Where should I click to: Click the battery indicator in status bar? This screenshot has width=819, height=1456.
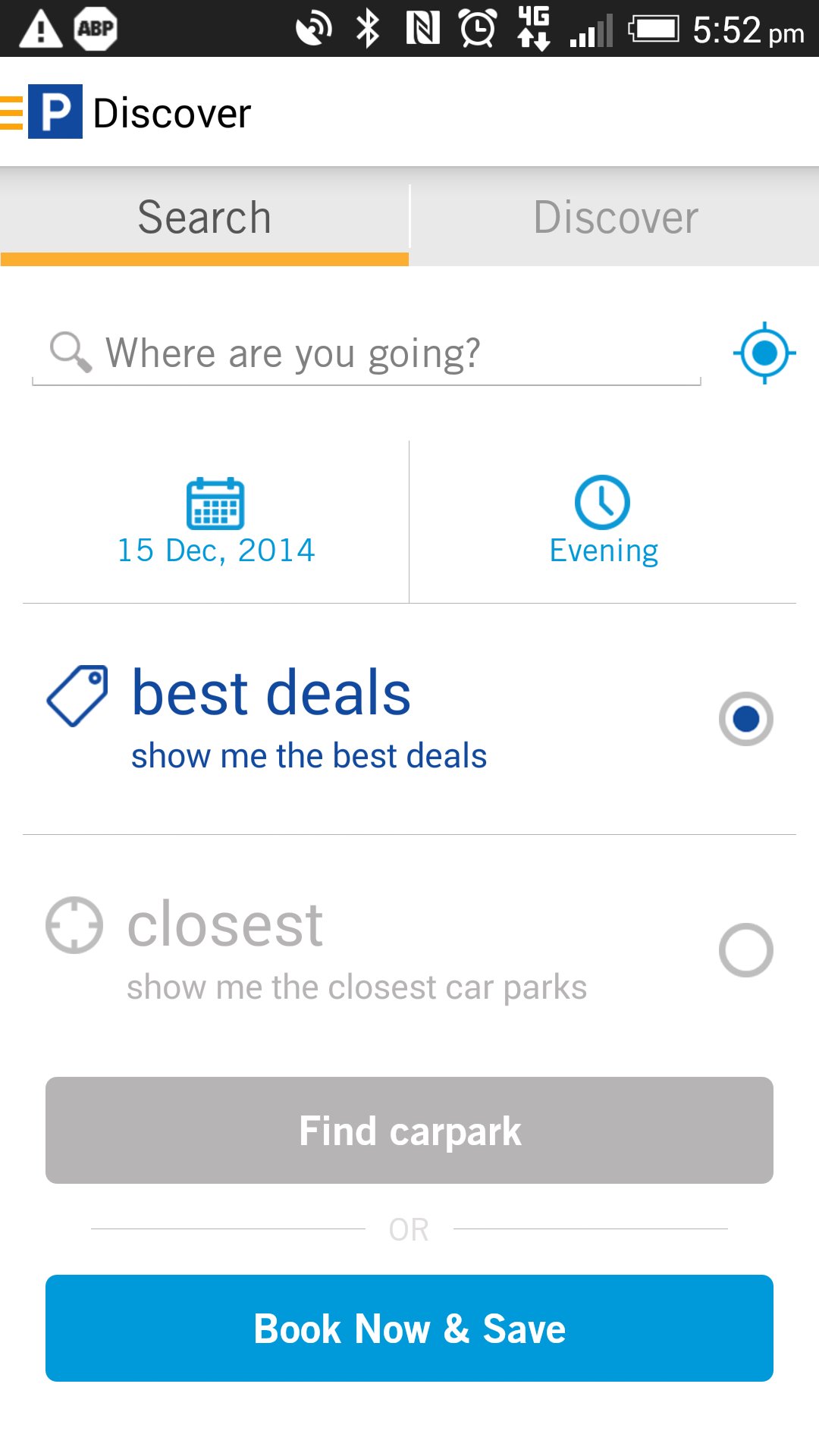click(657, 29)
